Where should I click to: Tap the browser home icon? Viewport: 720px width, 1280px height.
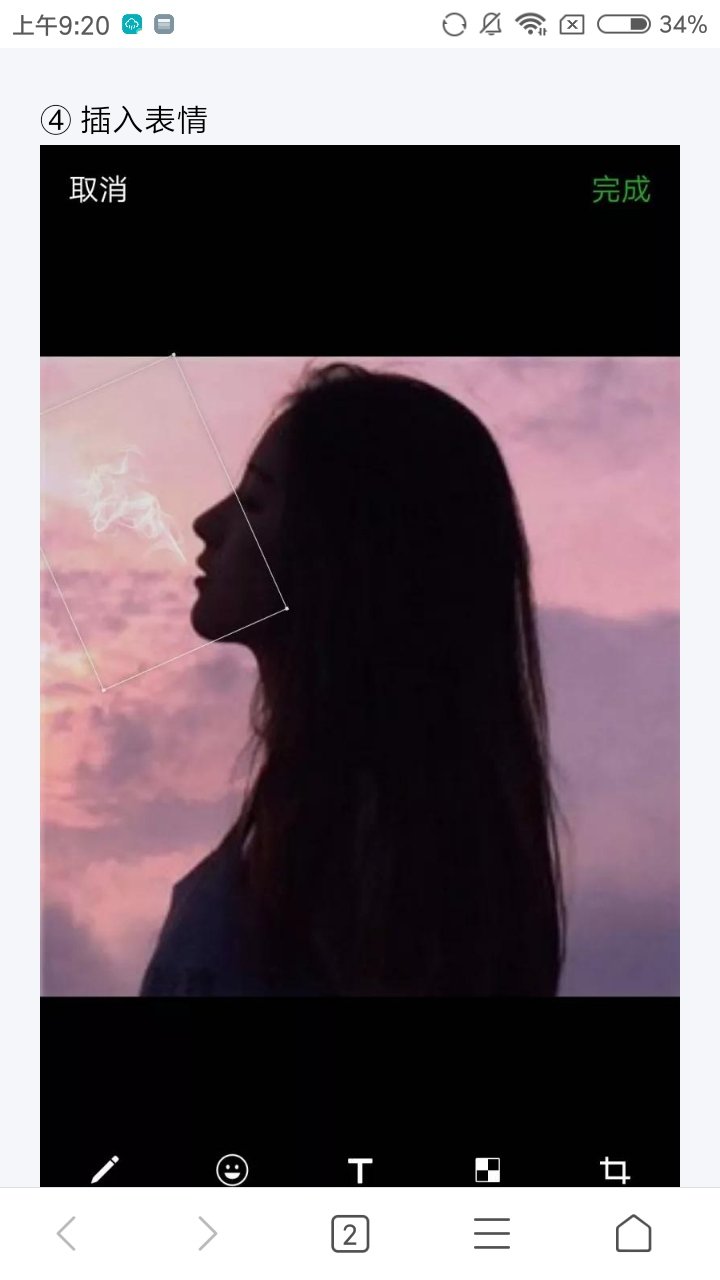pos(635,1233)
